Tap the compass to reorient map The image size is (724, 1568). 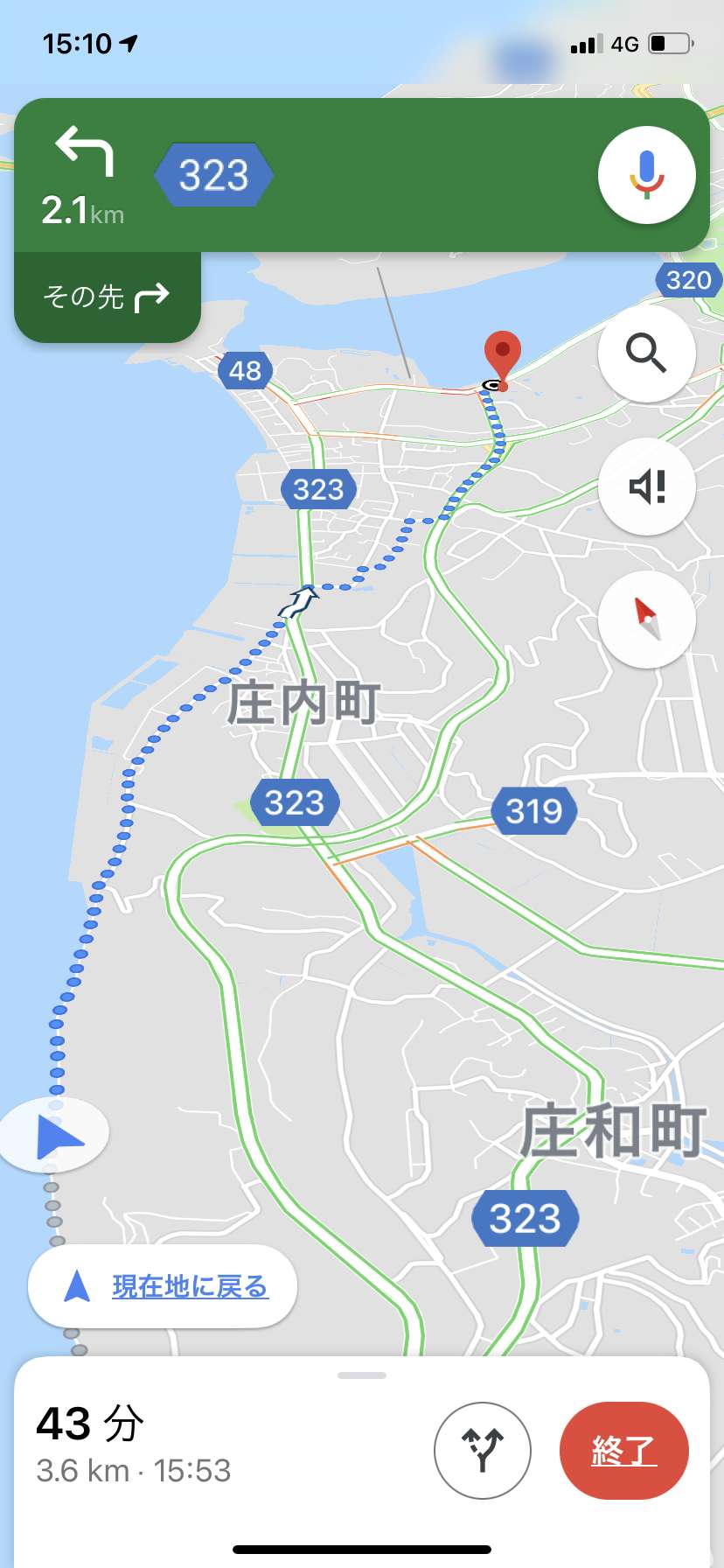click(x=647, y=619)
